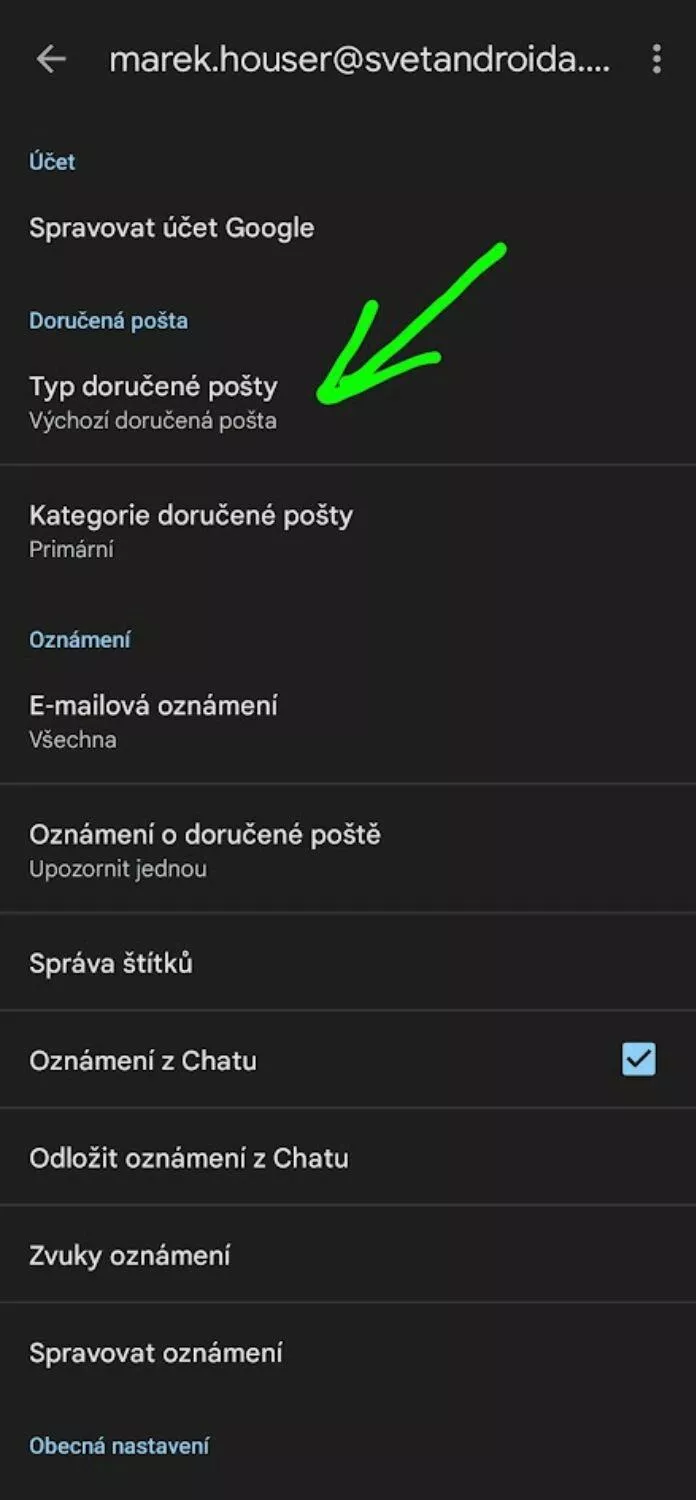This screenshot has width=696, height=1500.
Task: Open Spravovat oznámení
Action: tap(348, 1352)
